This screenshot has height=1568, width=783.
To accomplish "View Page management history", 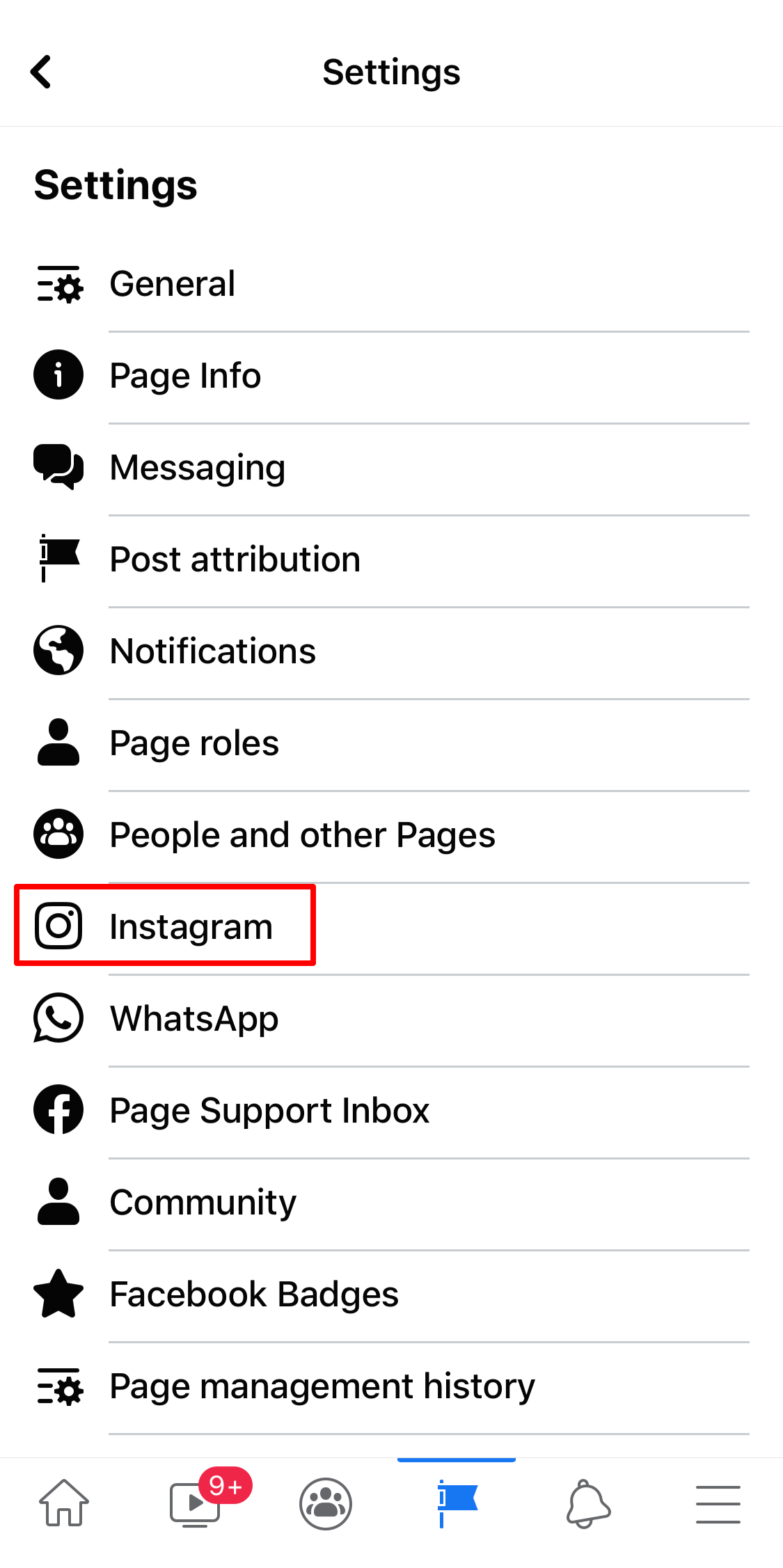I will [x=322, y=1386].
